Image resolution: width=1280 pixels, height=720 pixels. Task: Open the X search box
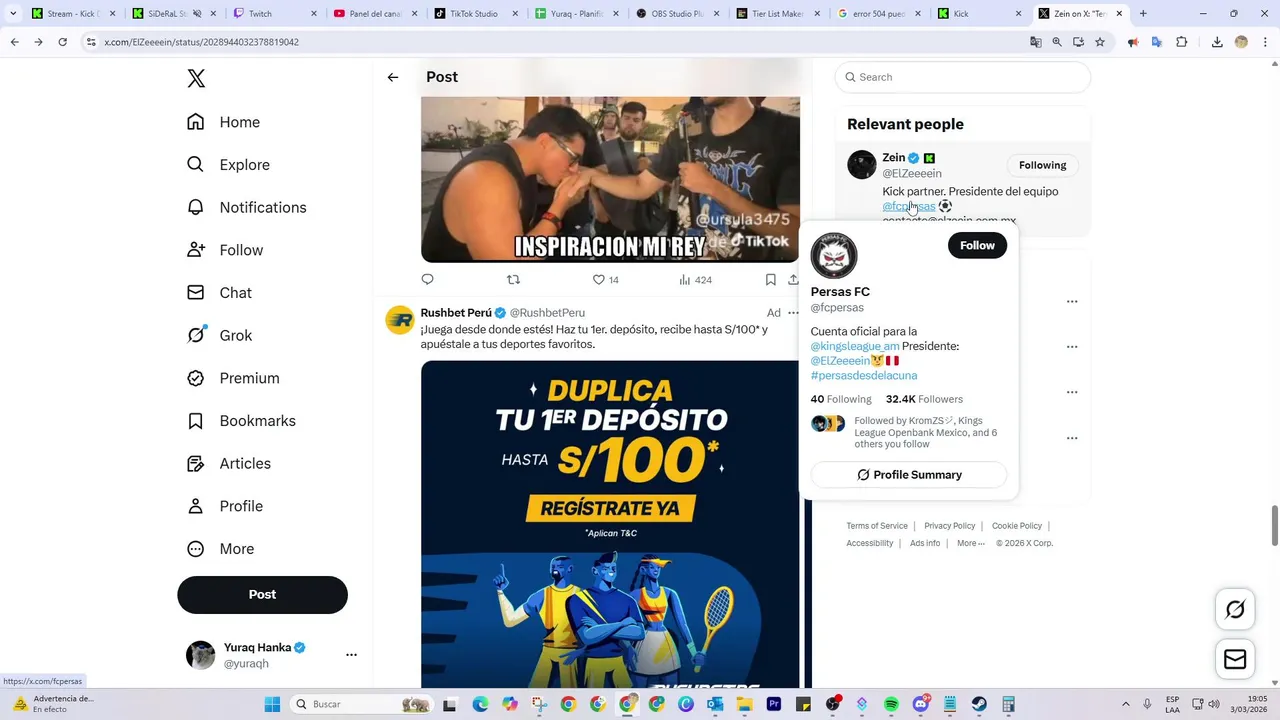point(962,77)
